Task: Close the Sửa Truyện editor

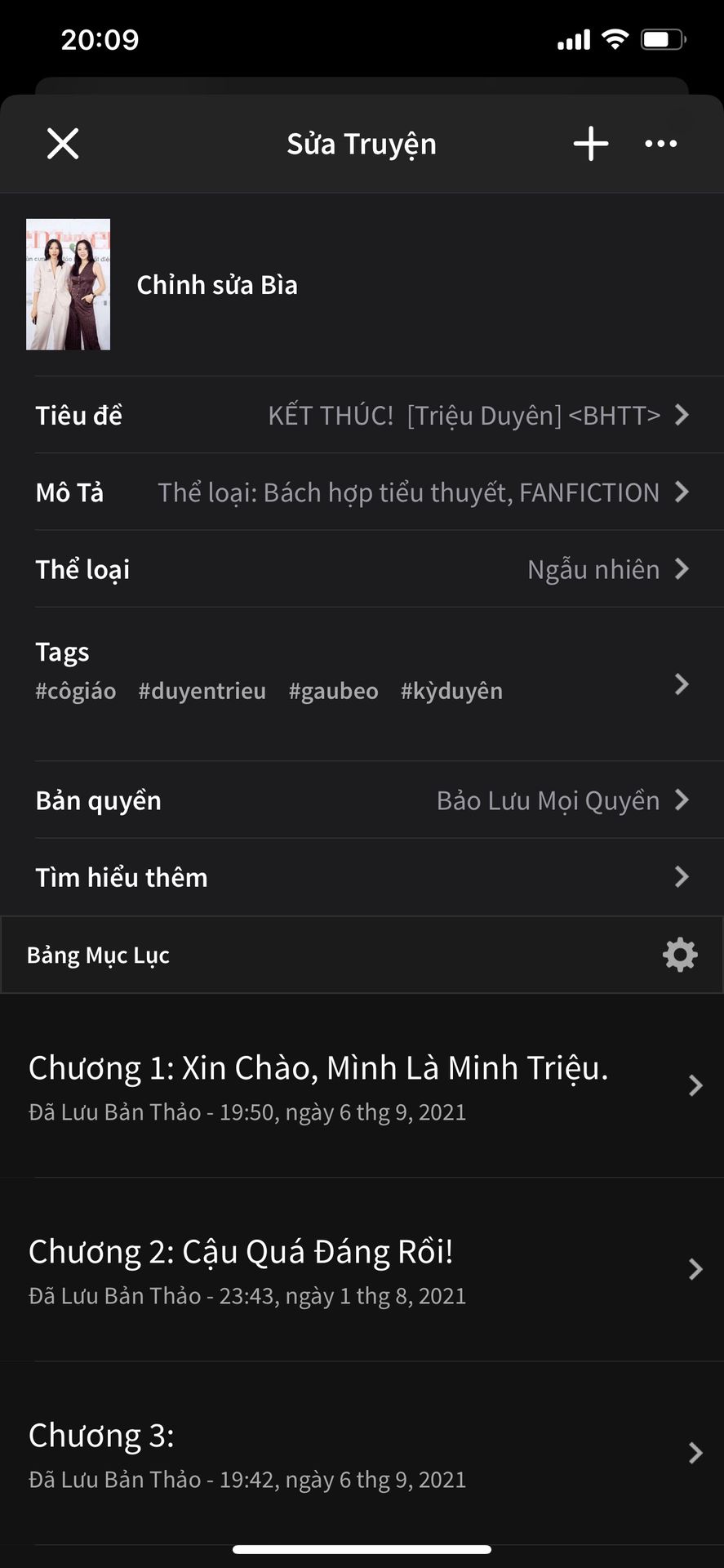Action: coord(63,144)
